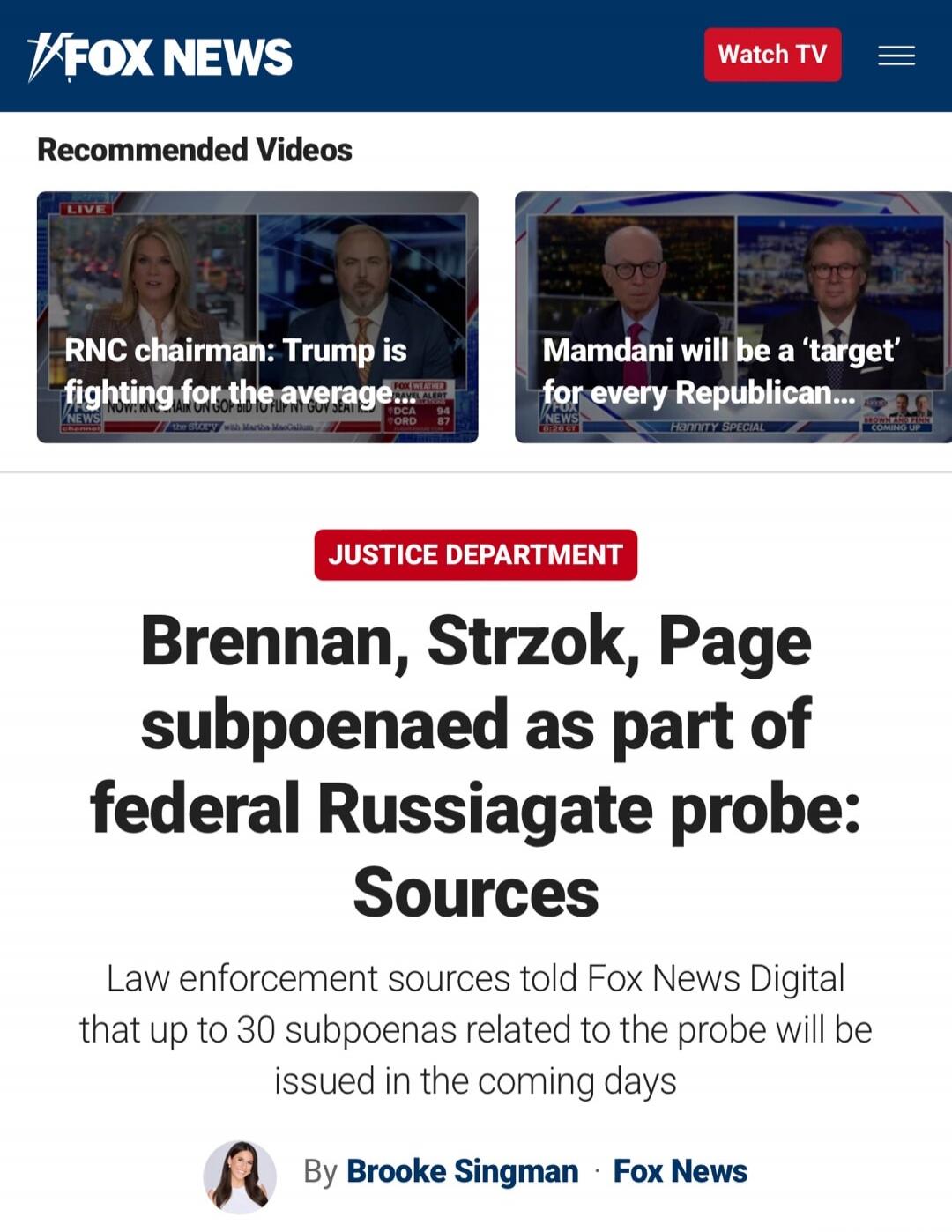Click the Recommended Videos section heading

pos(196,147)
